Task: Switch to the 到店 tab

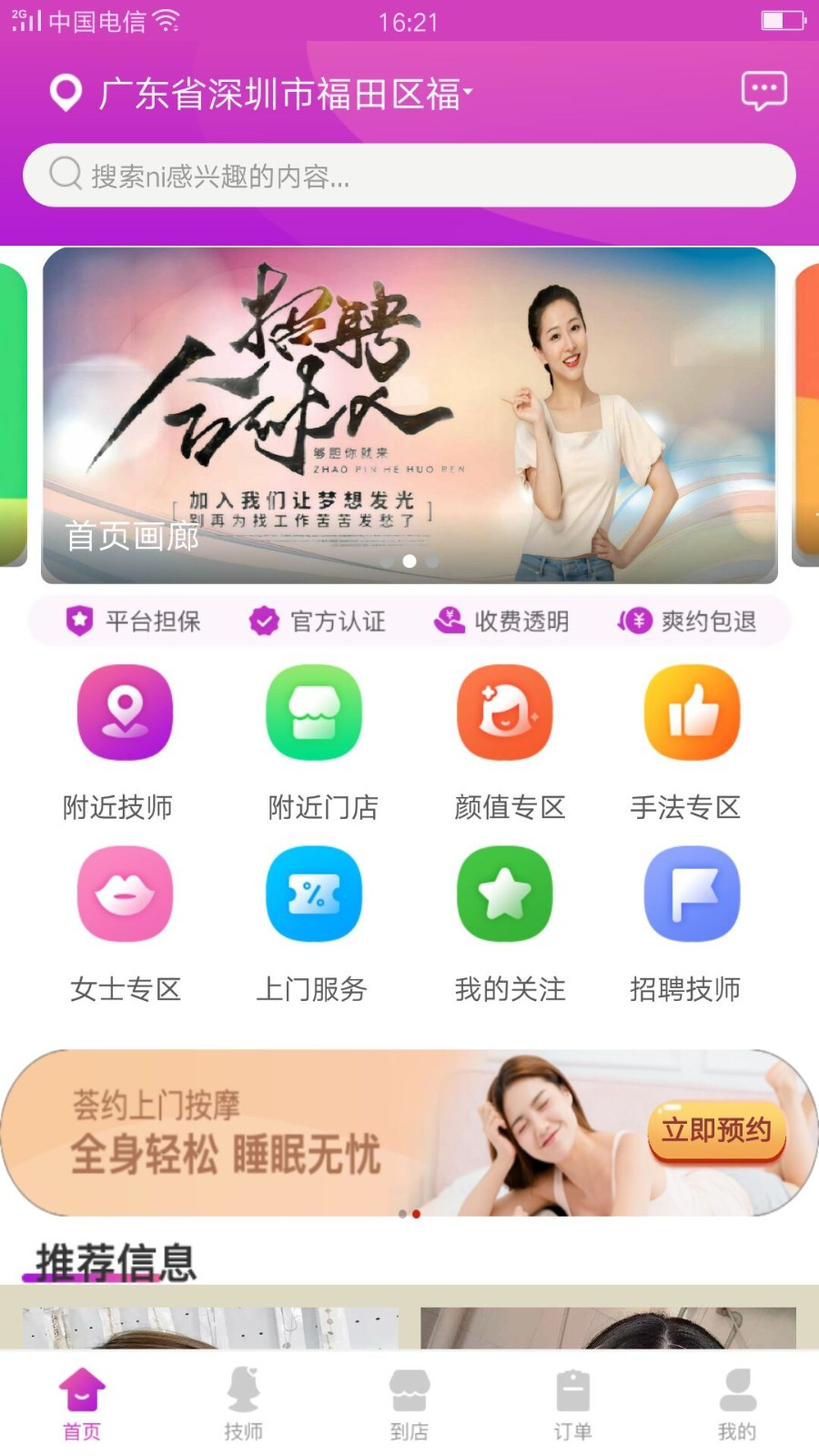Action: [409, 1403]
